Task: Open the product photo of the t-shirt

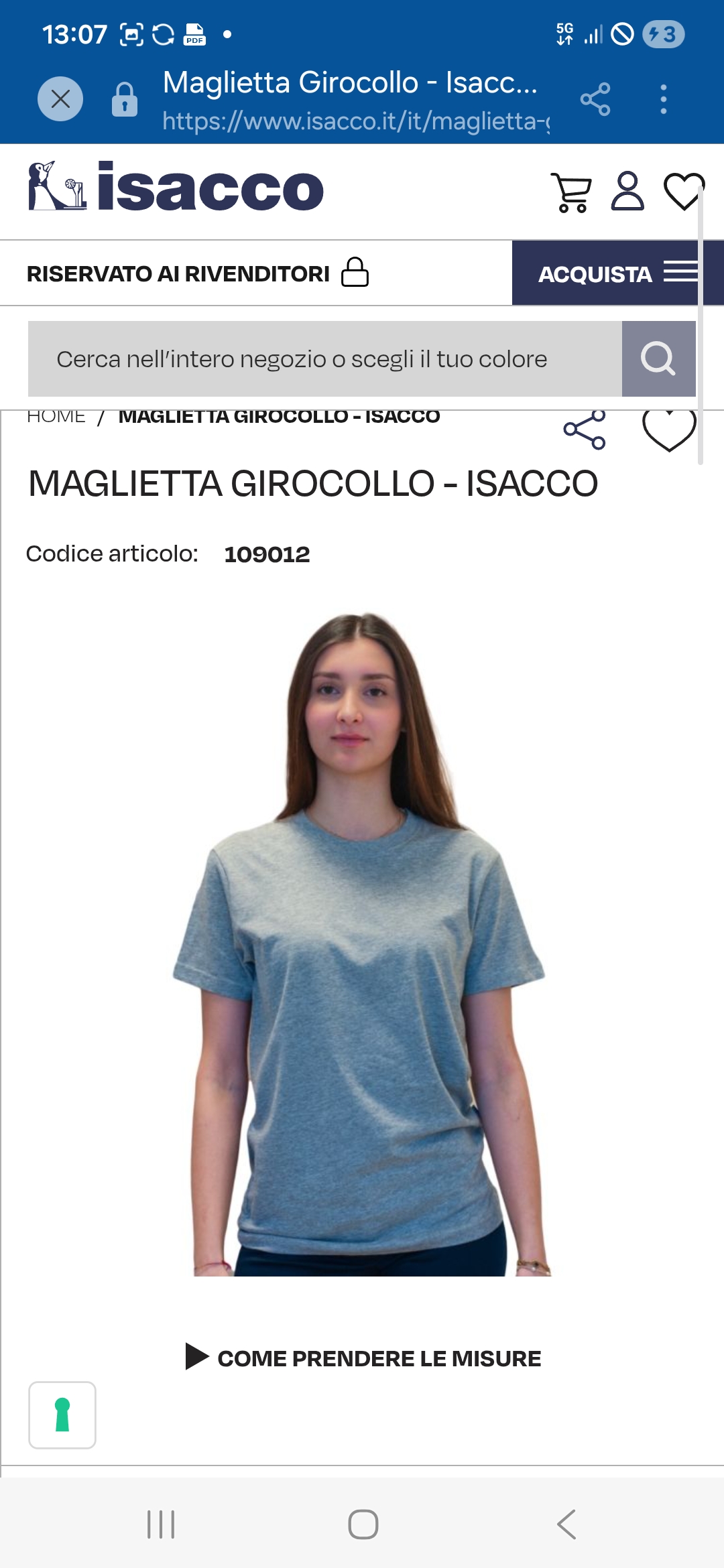Action: click(x=362, y=945)
